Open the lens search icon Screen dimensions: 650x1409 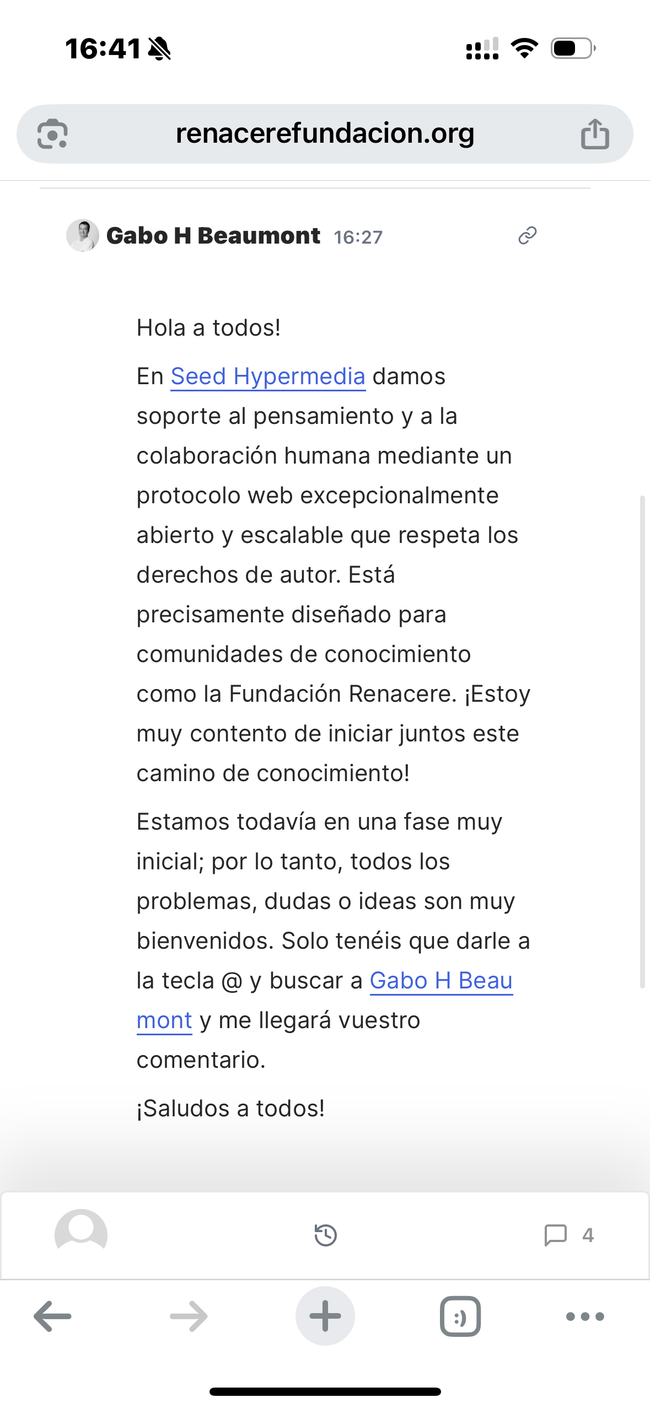click(52, 134)
